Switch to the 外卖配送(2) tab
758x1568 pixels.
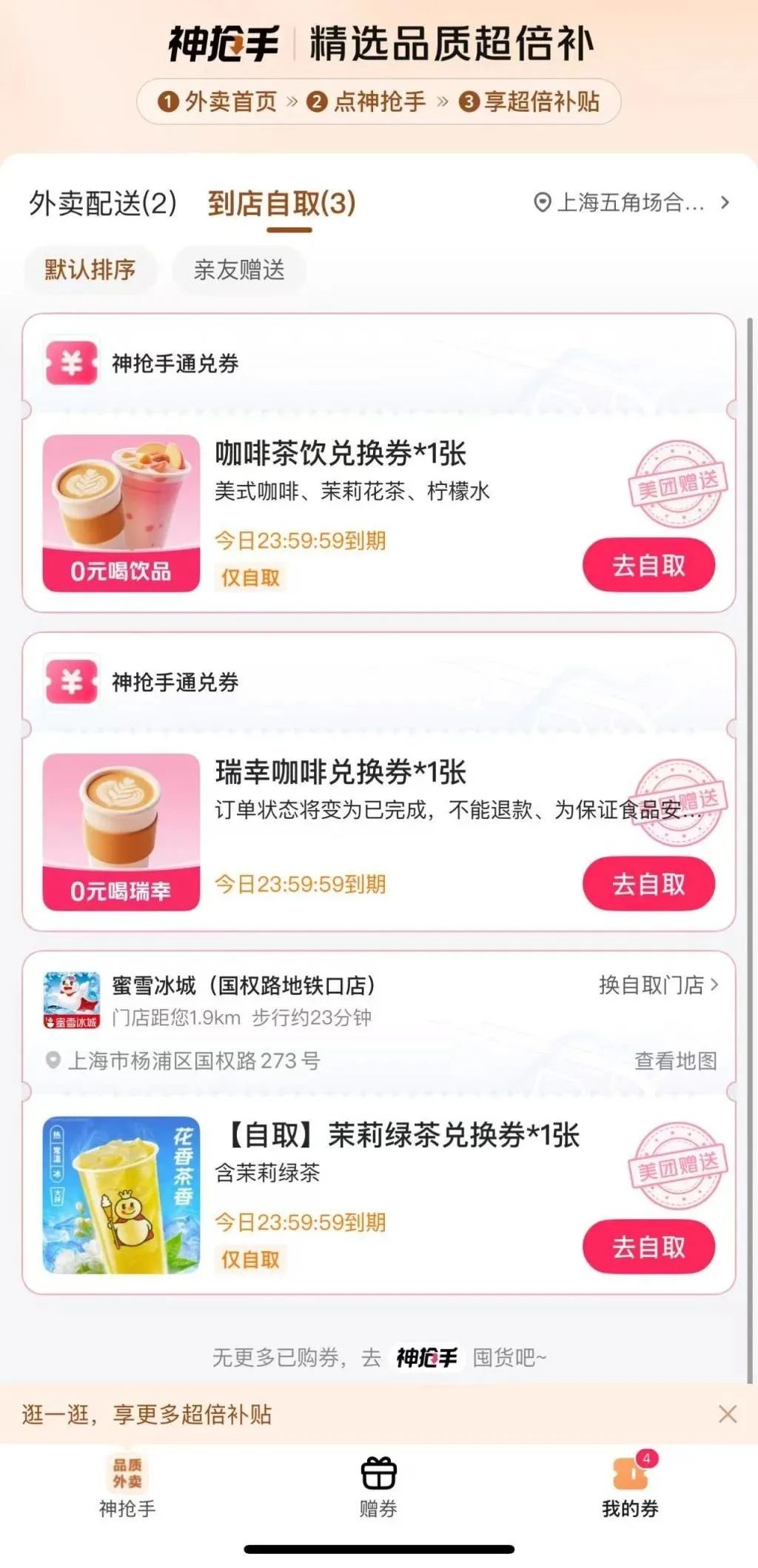point(103,204)
